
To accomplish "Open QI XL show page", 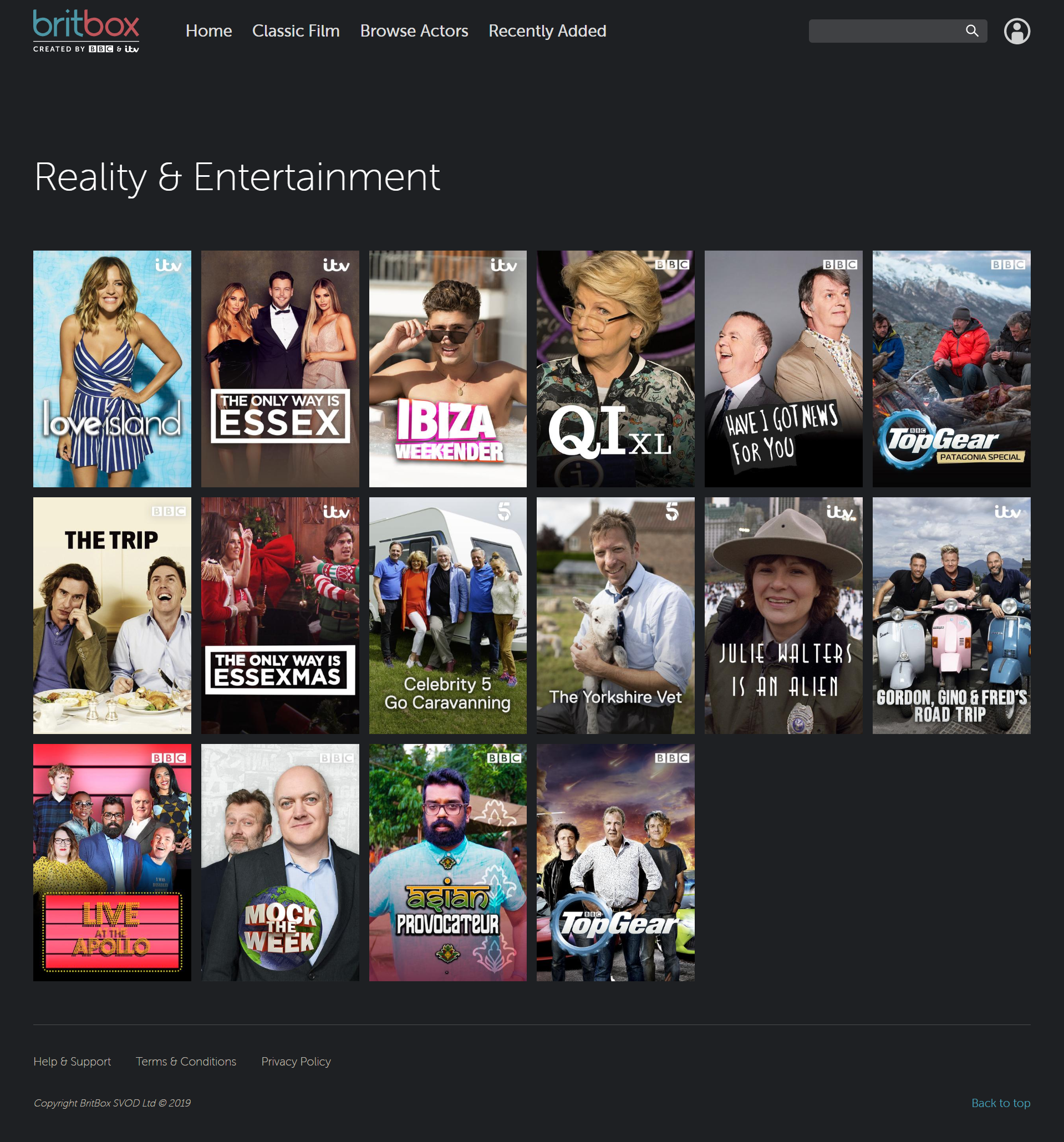I will click(615, 369).
